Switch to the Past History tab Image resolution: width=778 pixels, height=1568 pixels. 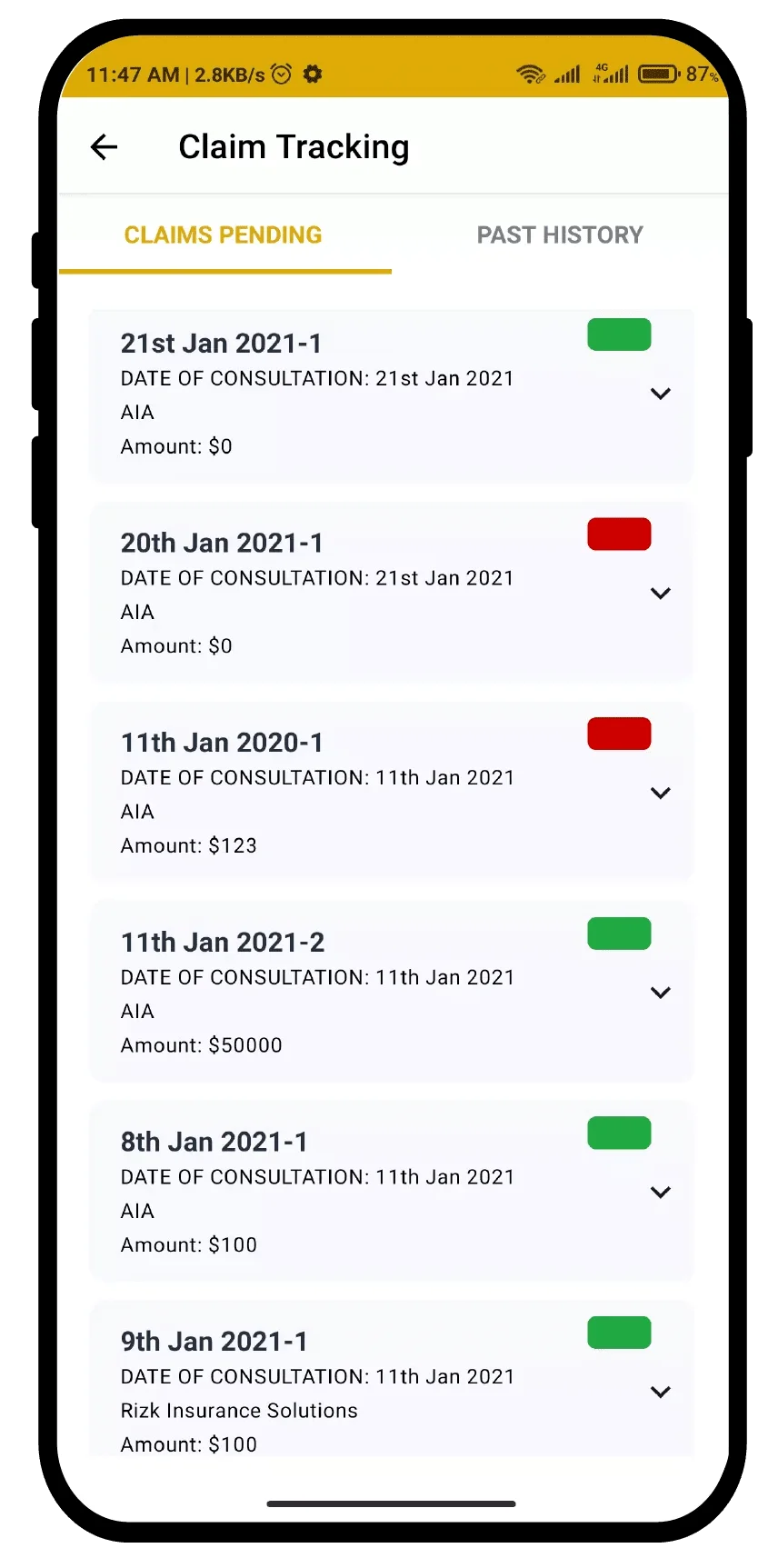pos(560,235)
